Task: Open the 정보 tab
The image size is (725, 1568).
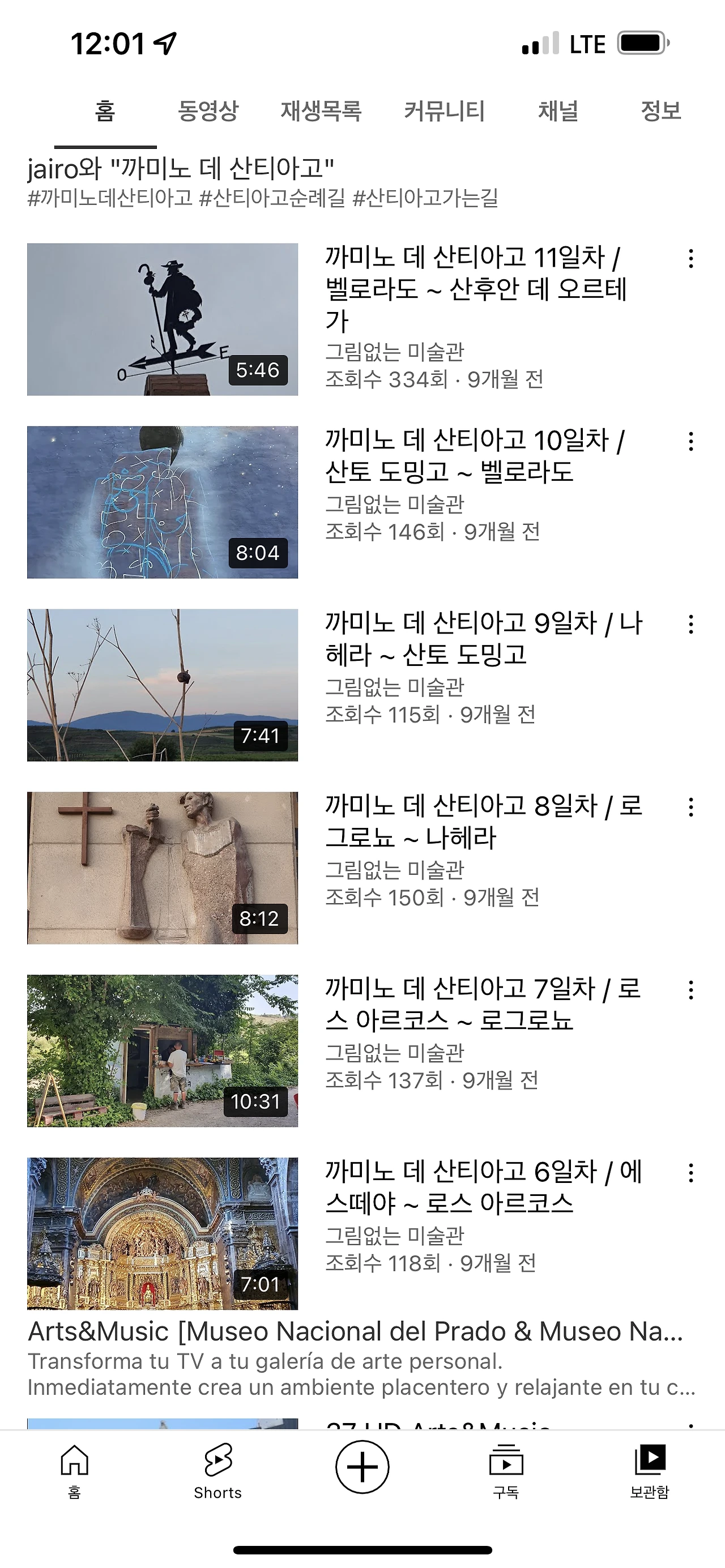Action: click(x=660, y=111)
